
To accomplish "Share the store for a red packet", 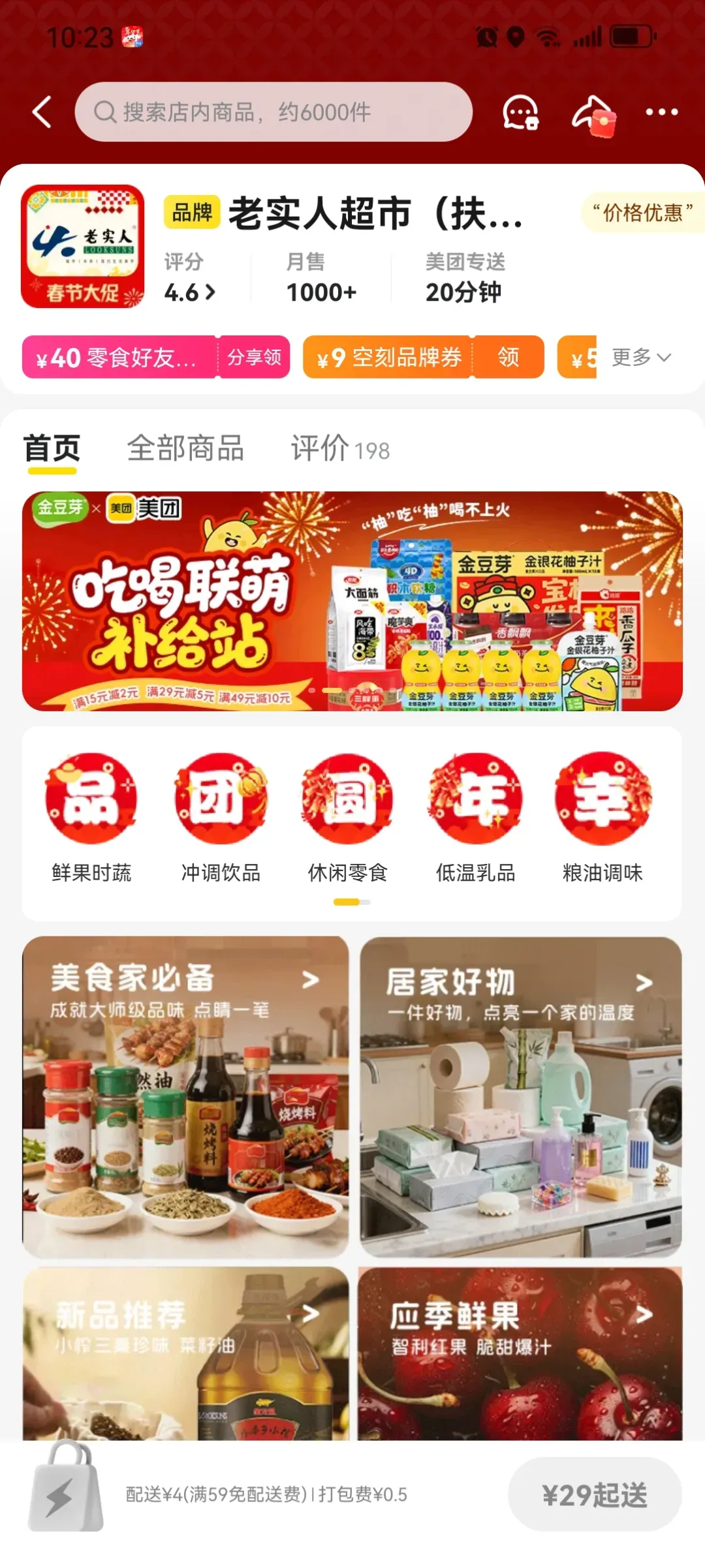I will tap(593, 114).
